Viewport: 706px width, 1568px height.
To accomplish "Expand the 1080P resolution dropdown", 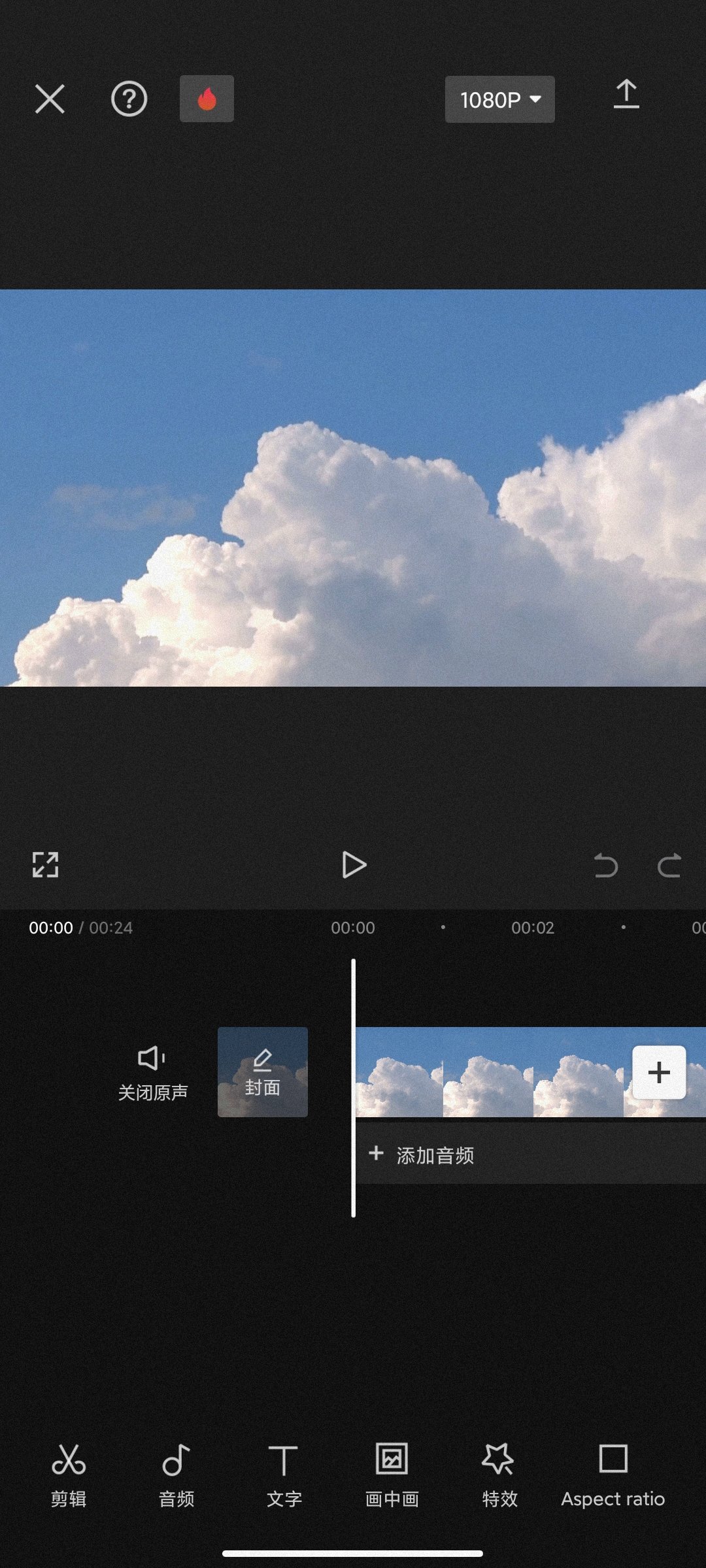I will pos(499,99).
